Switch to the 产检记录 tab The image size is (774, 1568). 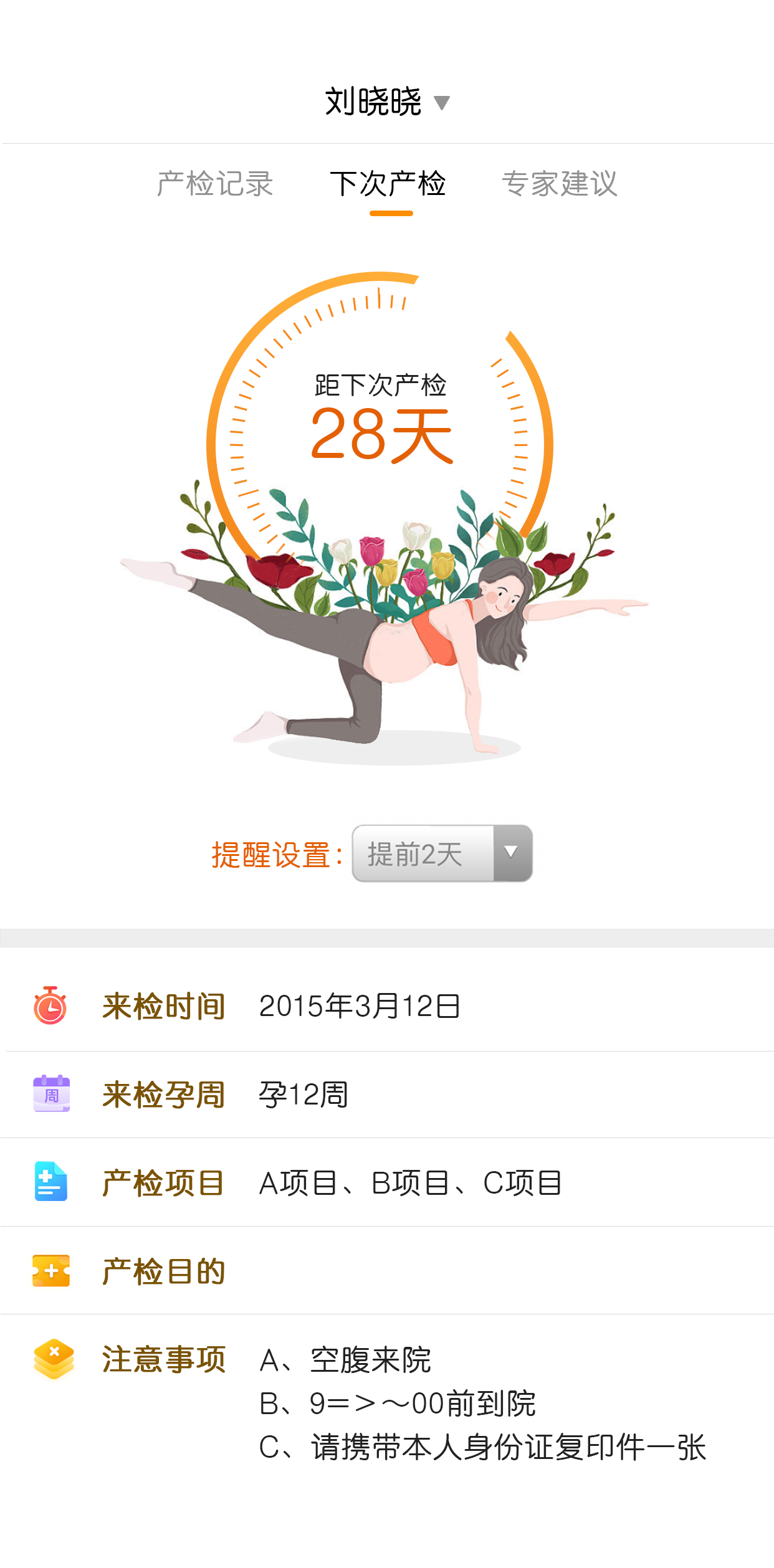pos(215,184)
